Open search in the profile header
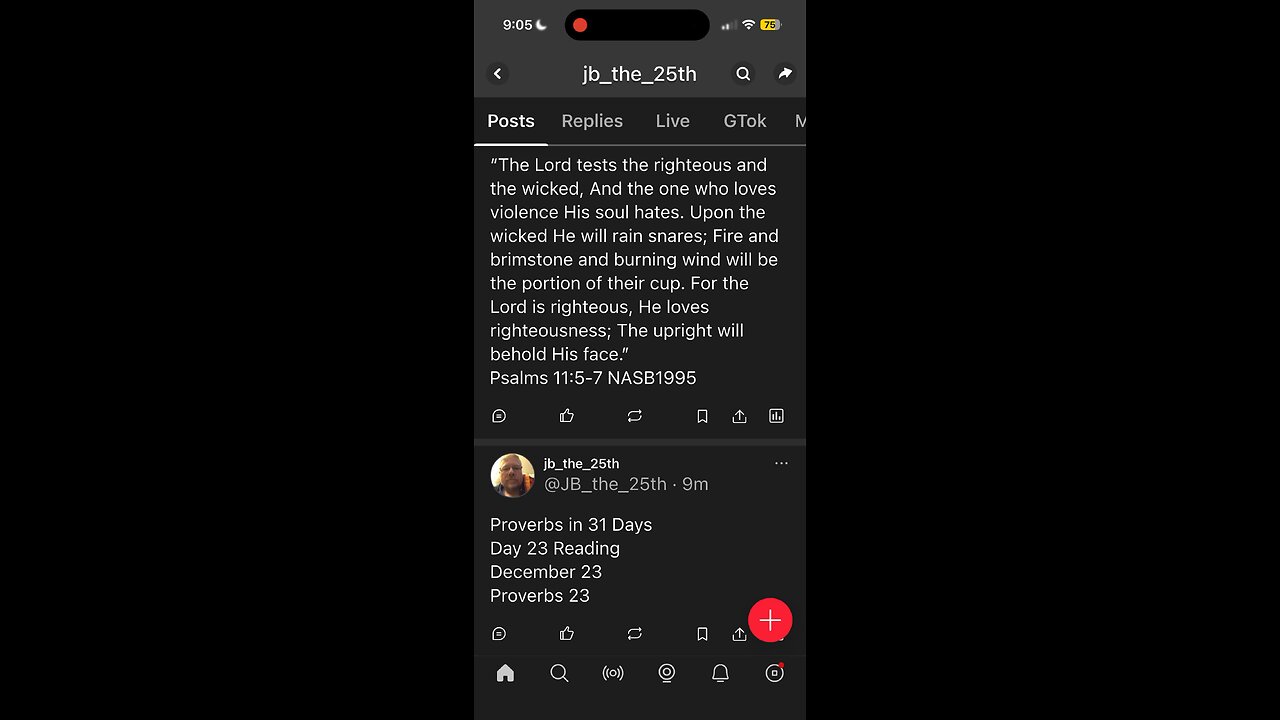Image resolution: width=1280 pixels, height=720 pixels. [743, 74]
